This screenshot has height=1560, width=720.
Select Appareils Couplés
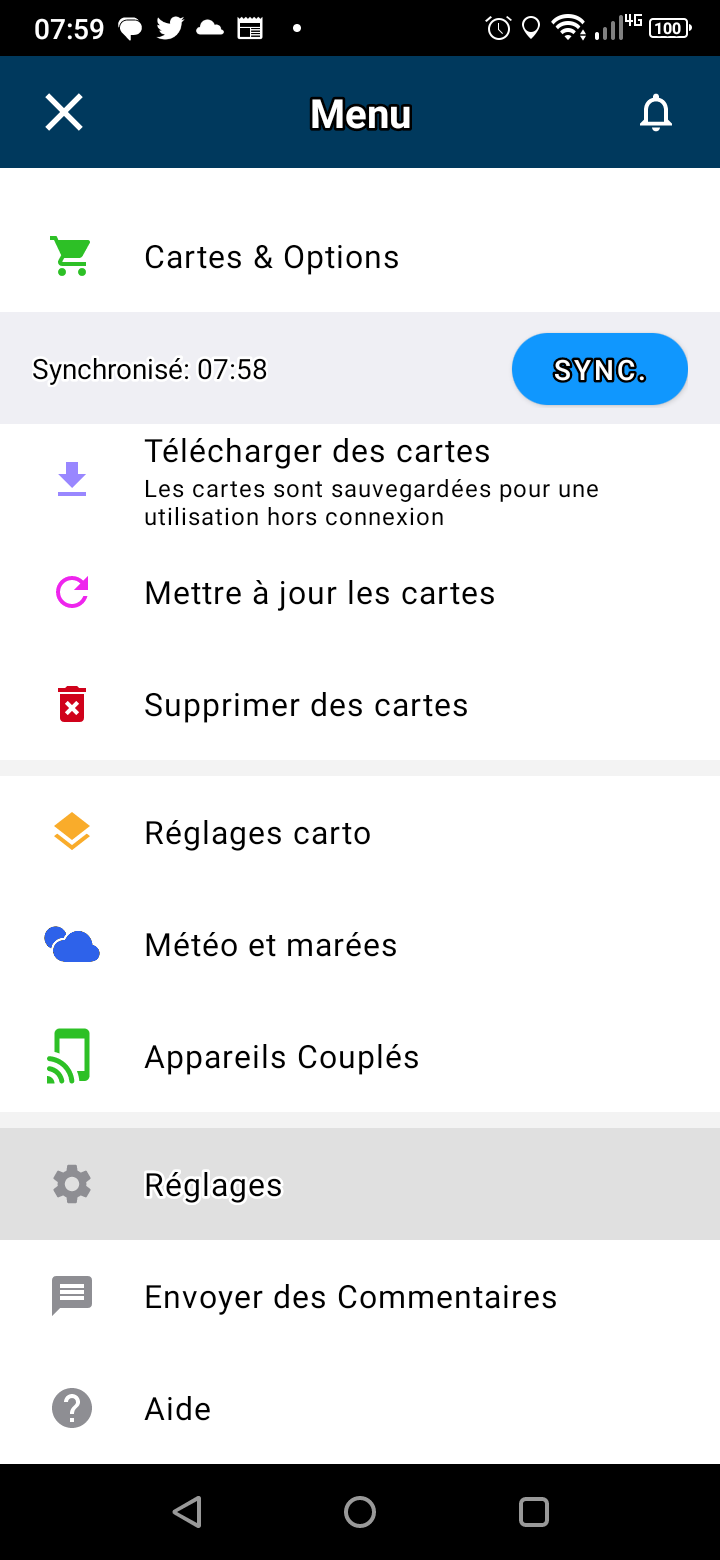point(360,1057)
